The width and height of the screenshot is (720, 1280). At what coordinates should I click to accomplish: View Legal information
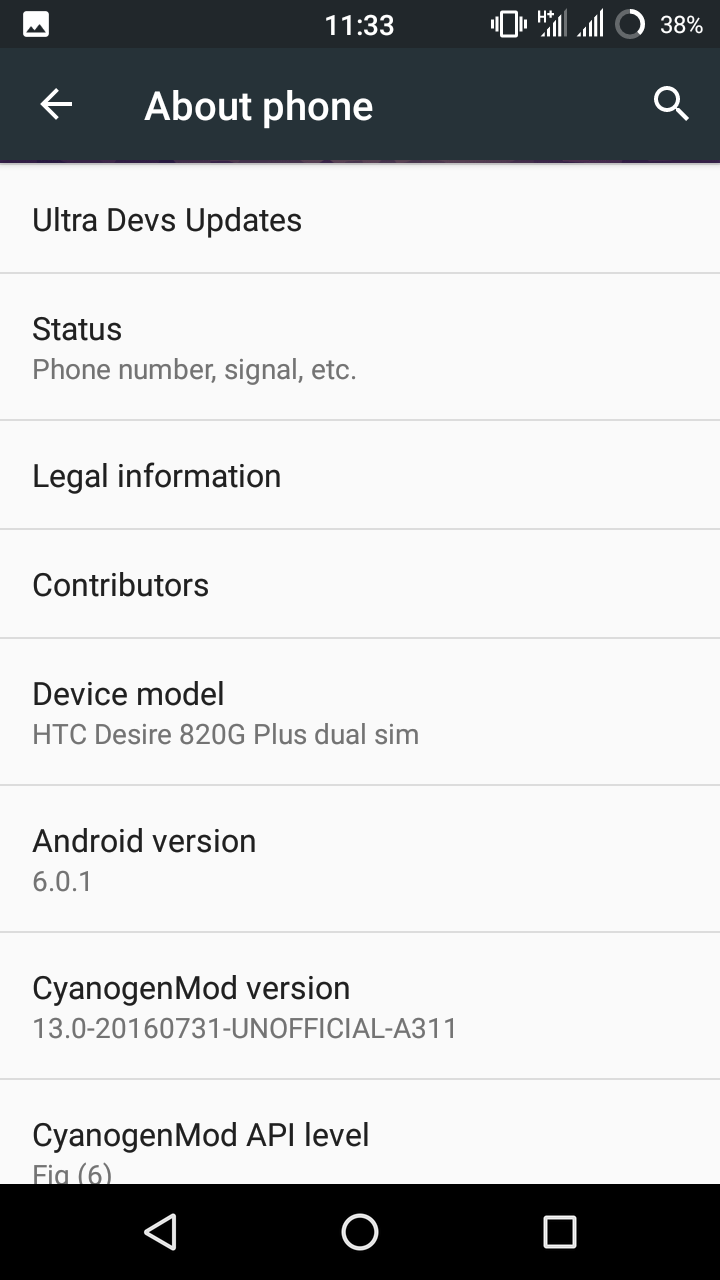(x=360, y=476)
